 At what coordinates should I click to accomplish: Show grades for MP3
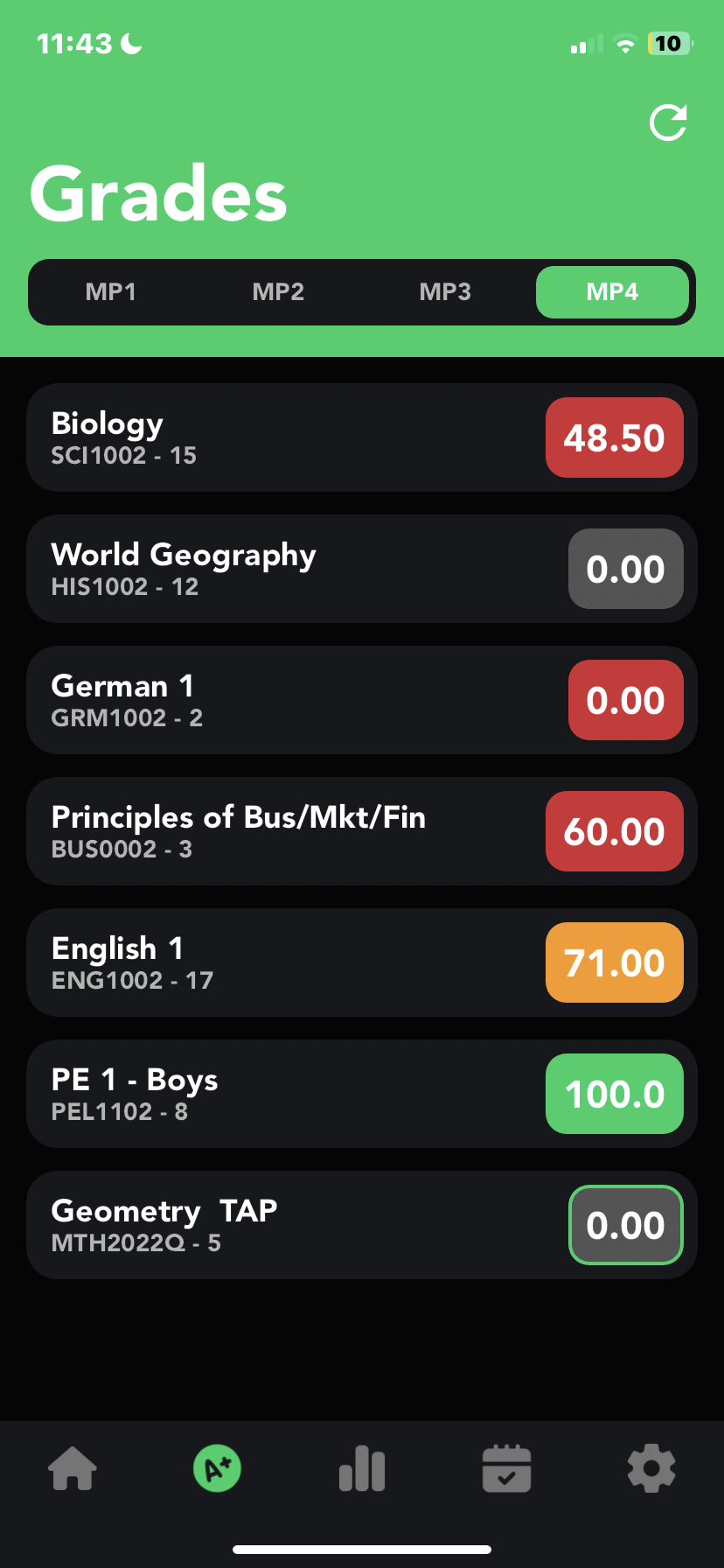[445, 292]
